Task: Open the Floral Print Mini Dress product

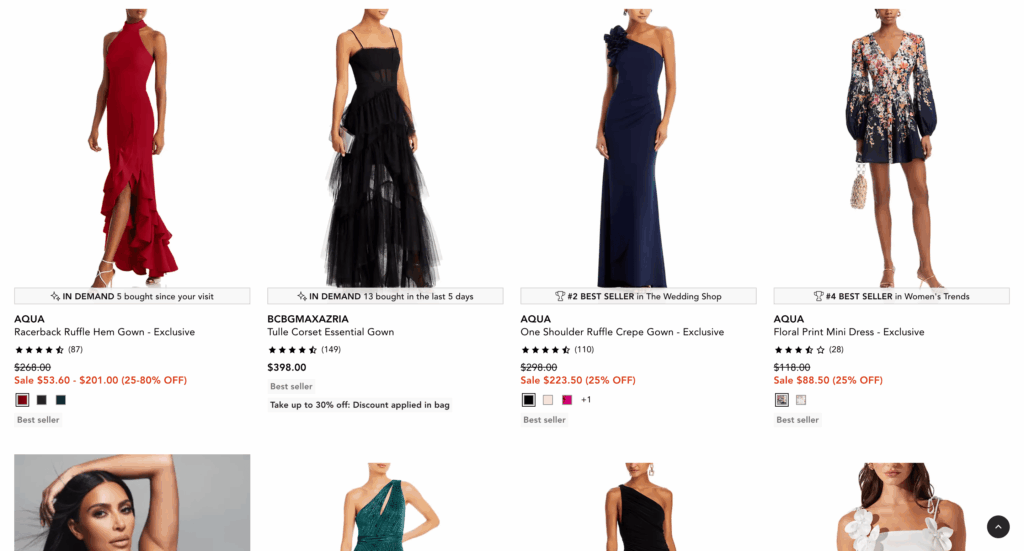Action: [847, 332]
